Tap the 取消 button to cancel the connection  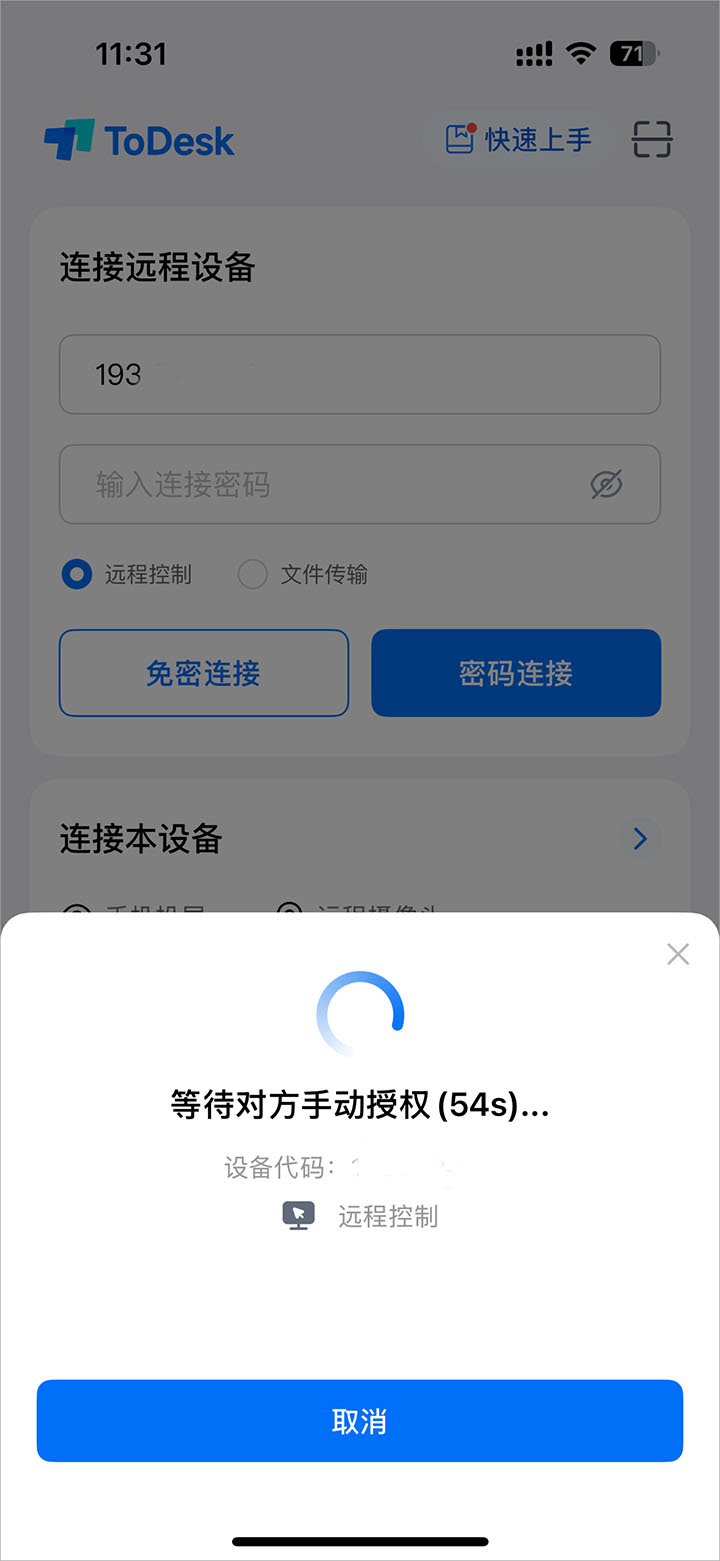coord(360,1421)
